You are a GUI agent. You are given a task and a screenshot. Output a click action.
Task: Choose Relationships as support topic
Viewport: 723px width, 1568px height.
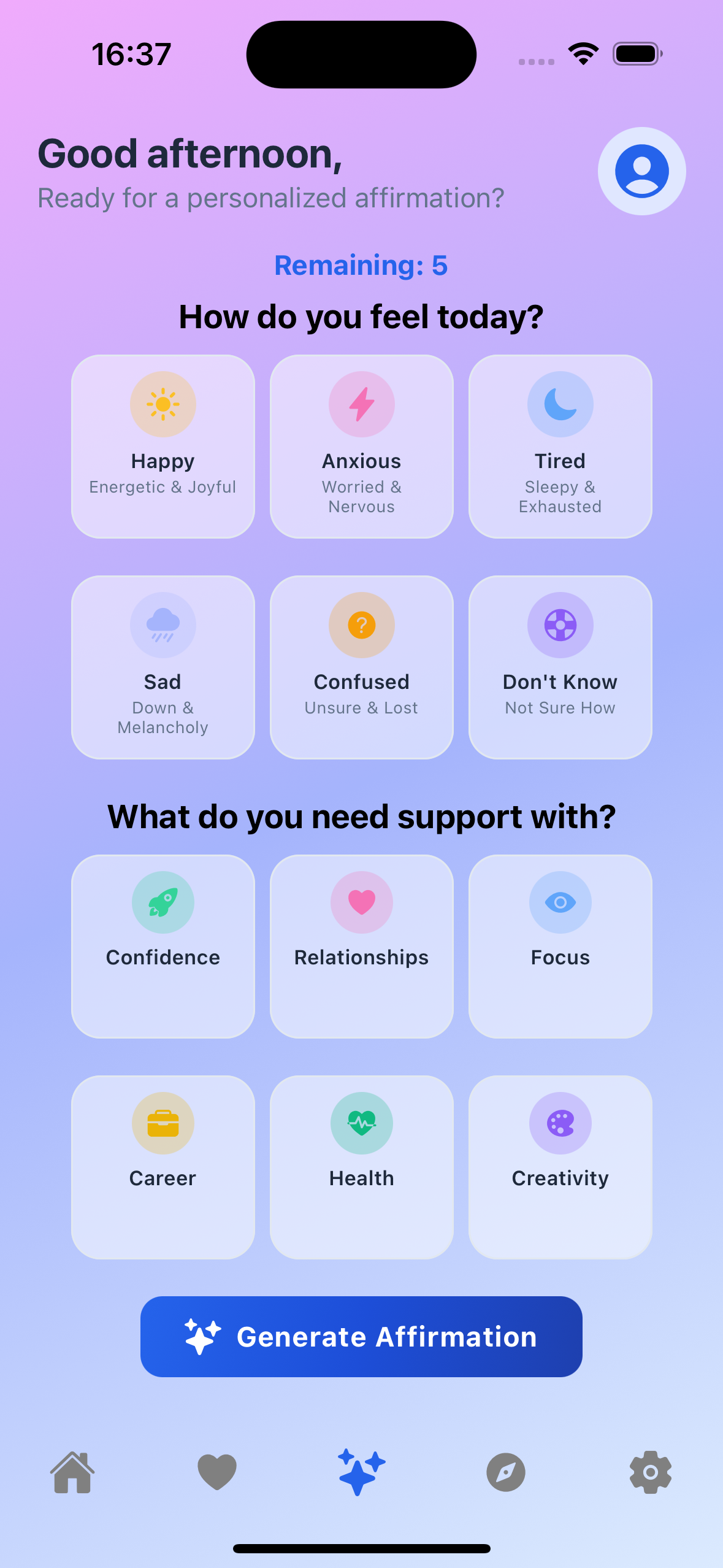tap(362, 946)
